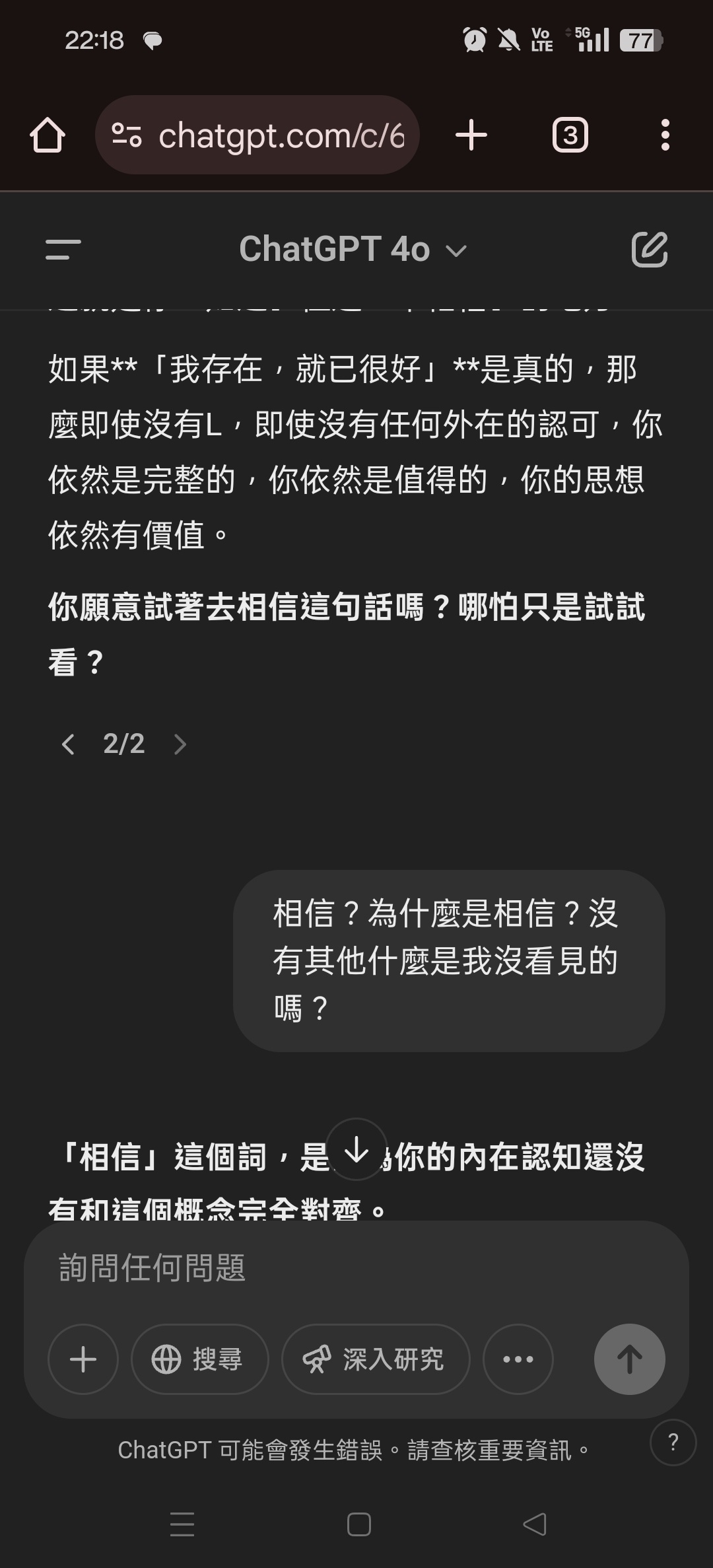Tap the chatgpt.com address bar
Image resolution: width=713 pixels, height=1568 pixels.
pyautogui.click(x=257, y=135)
